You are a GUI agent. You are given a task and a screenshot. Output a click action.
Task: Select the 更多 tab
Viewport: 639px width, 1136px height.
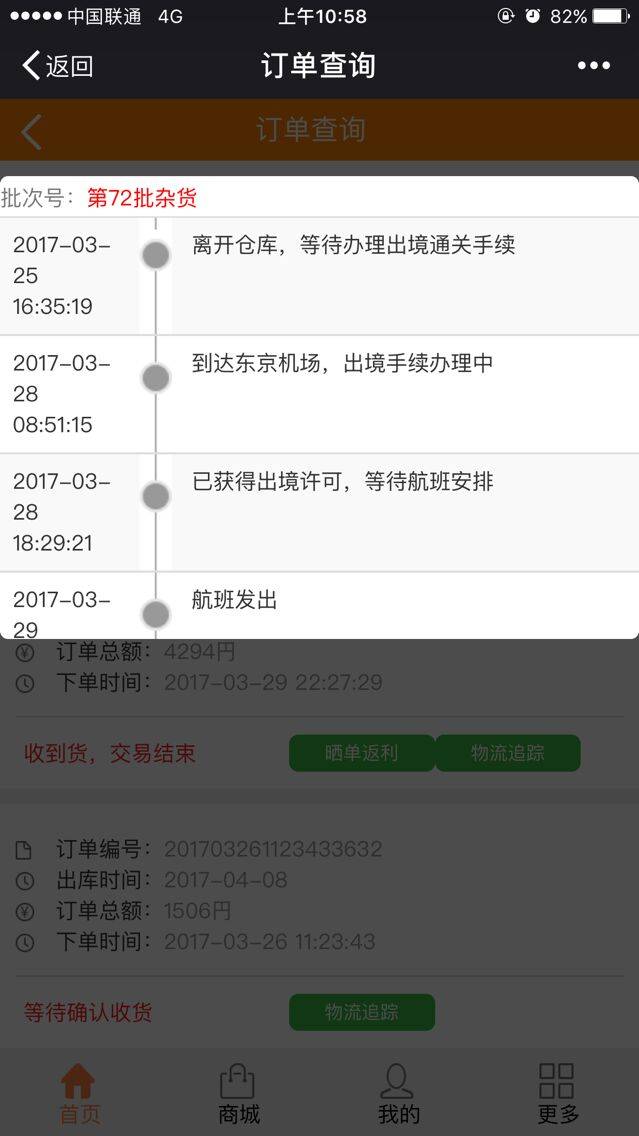(558, 1094)
